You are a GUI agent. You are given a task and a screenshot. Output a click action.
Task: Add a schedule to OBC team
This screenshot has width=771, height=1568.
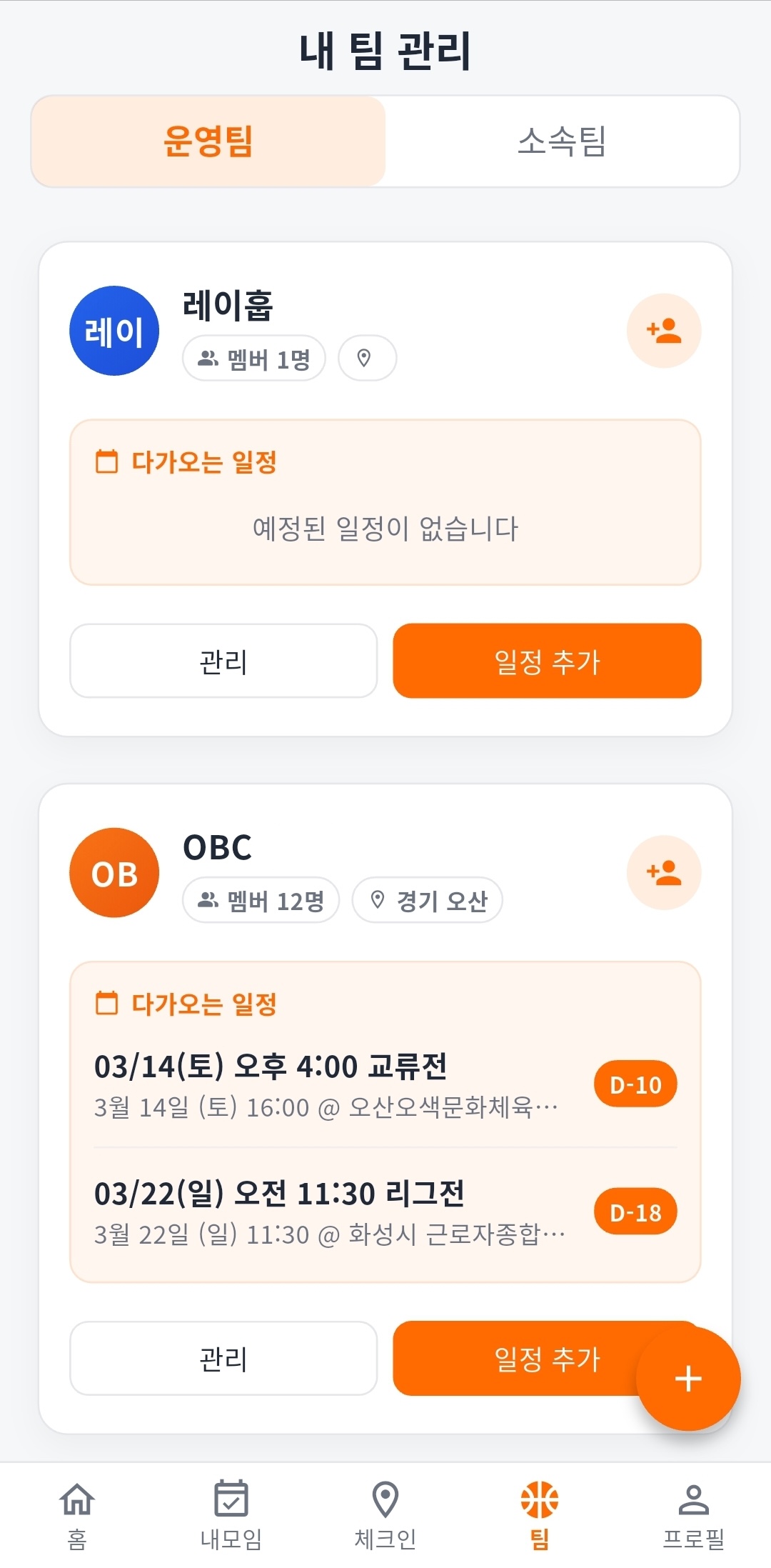pyautogui.click(x=514, y=1358)
